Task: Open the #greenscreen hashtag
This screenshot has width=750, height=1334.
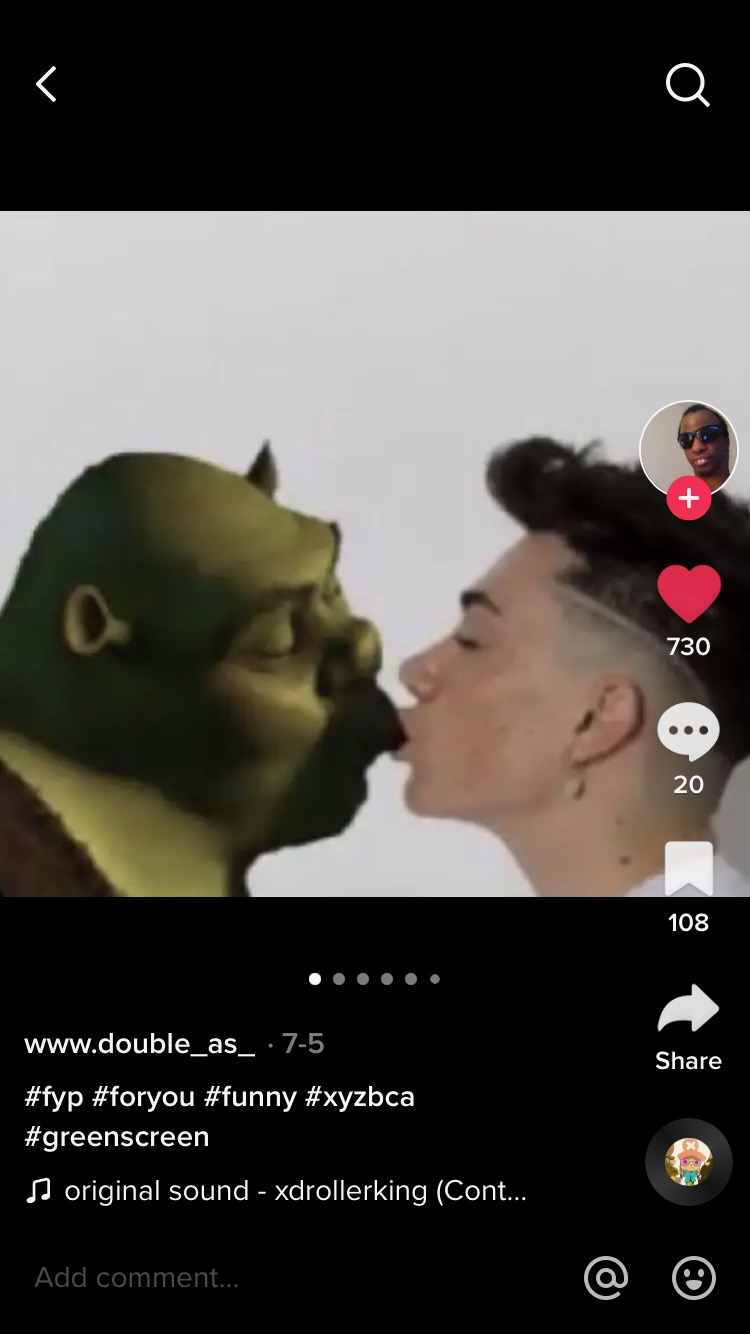Action: 117,1137
